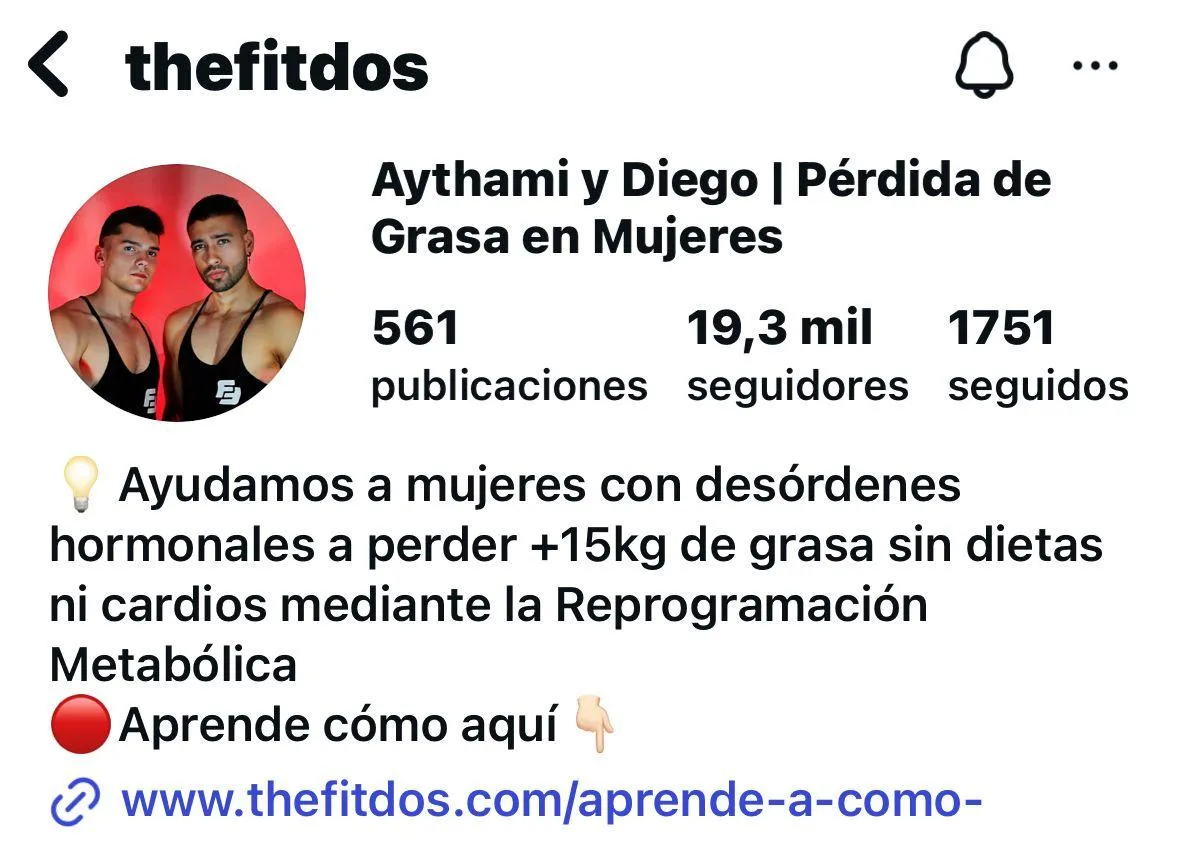View the thefitdos profile picture
The image size is (1179, 862).
pyautogui.click(x=177, y=293)
